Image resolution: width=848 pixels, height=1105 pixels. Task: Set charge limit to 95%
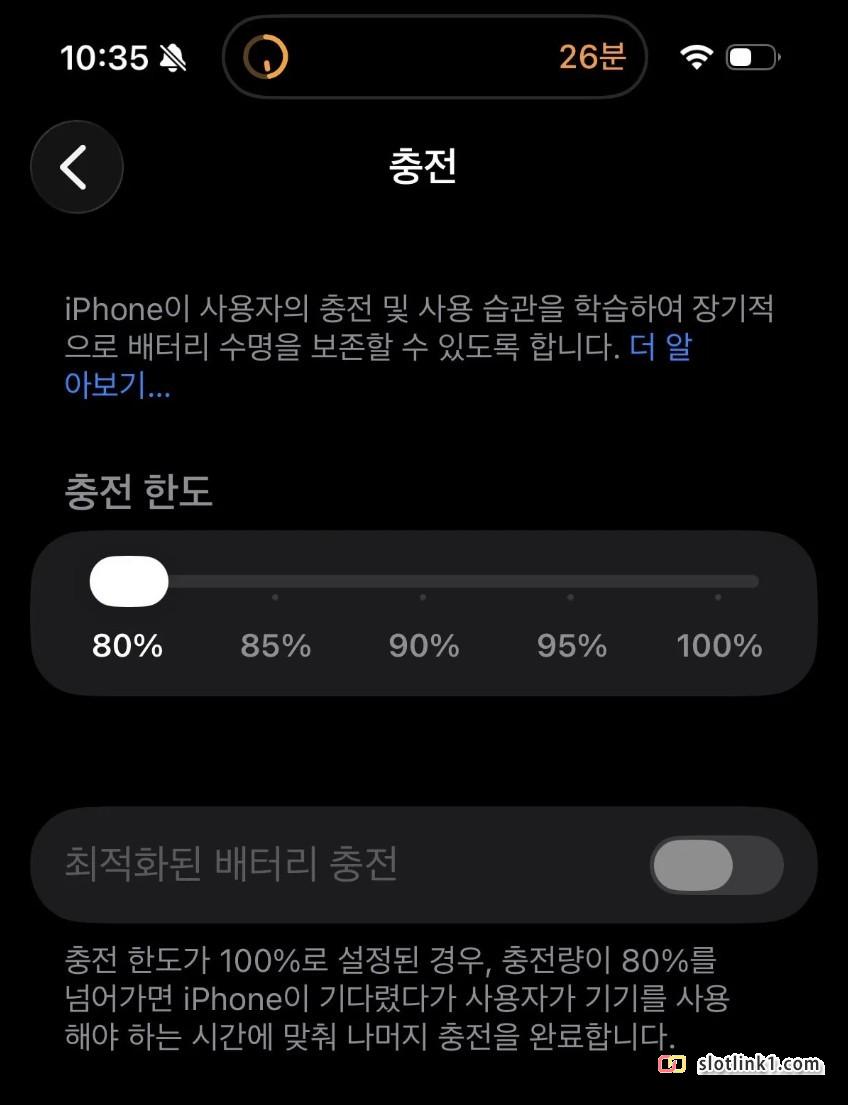571,582
